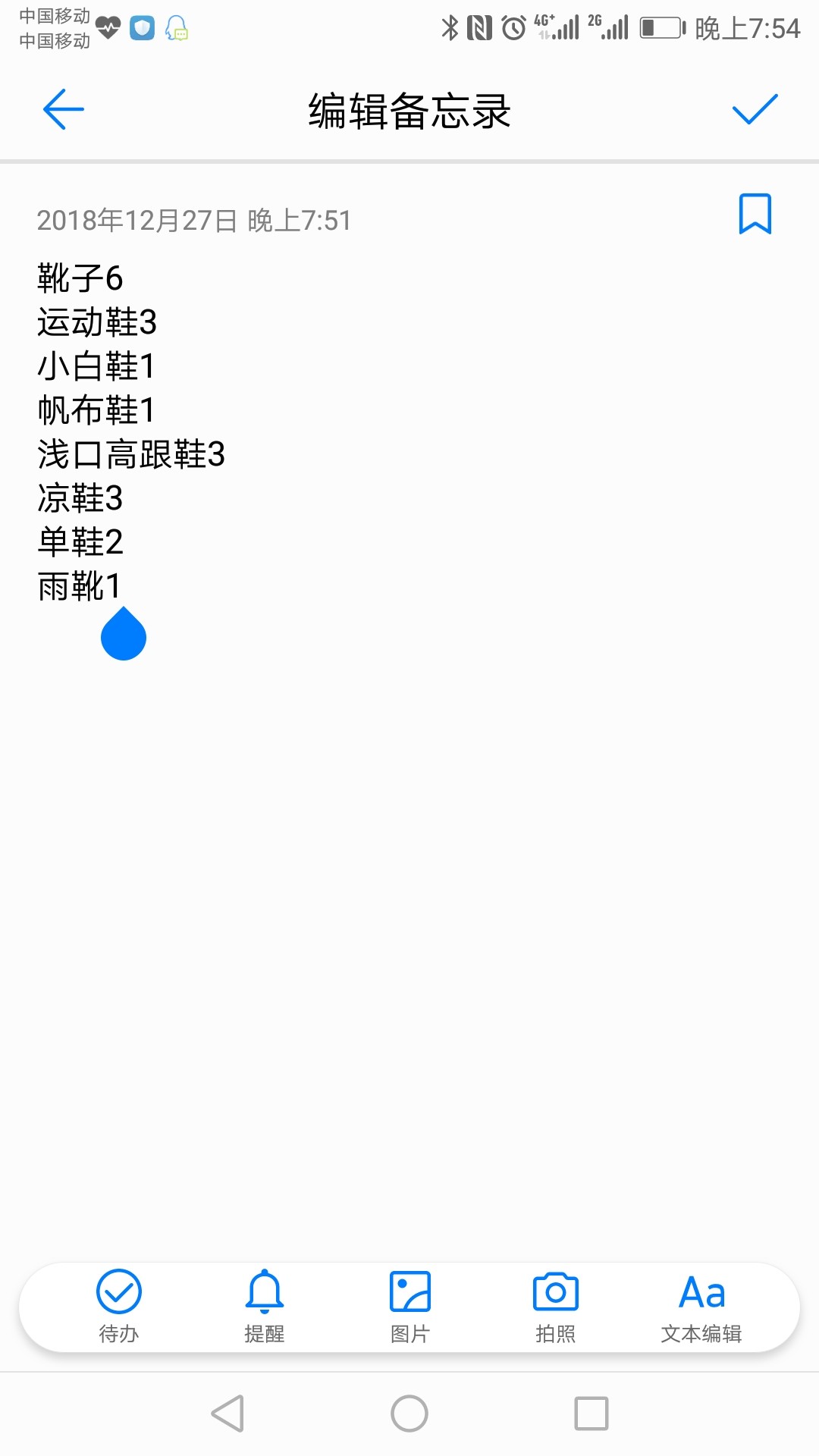
Task: Save the memo with the checkmark
Action: pyautogui.click(x=755, y=109)
